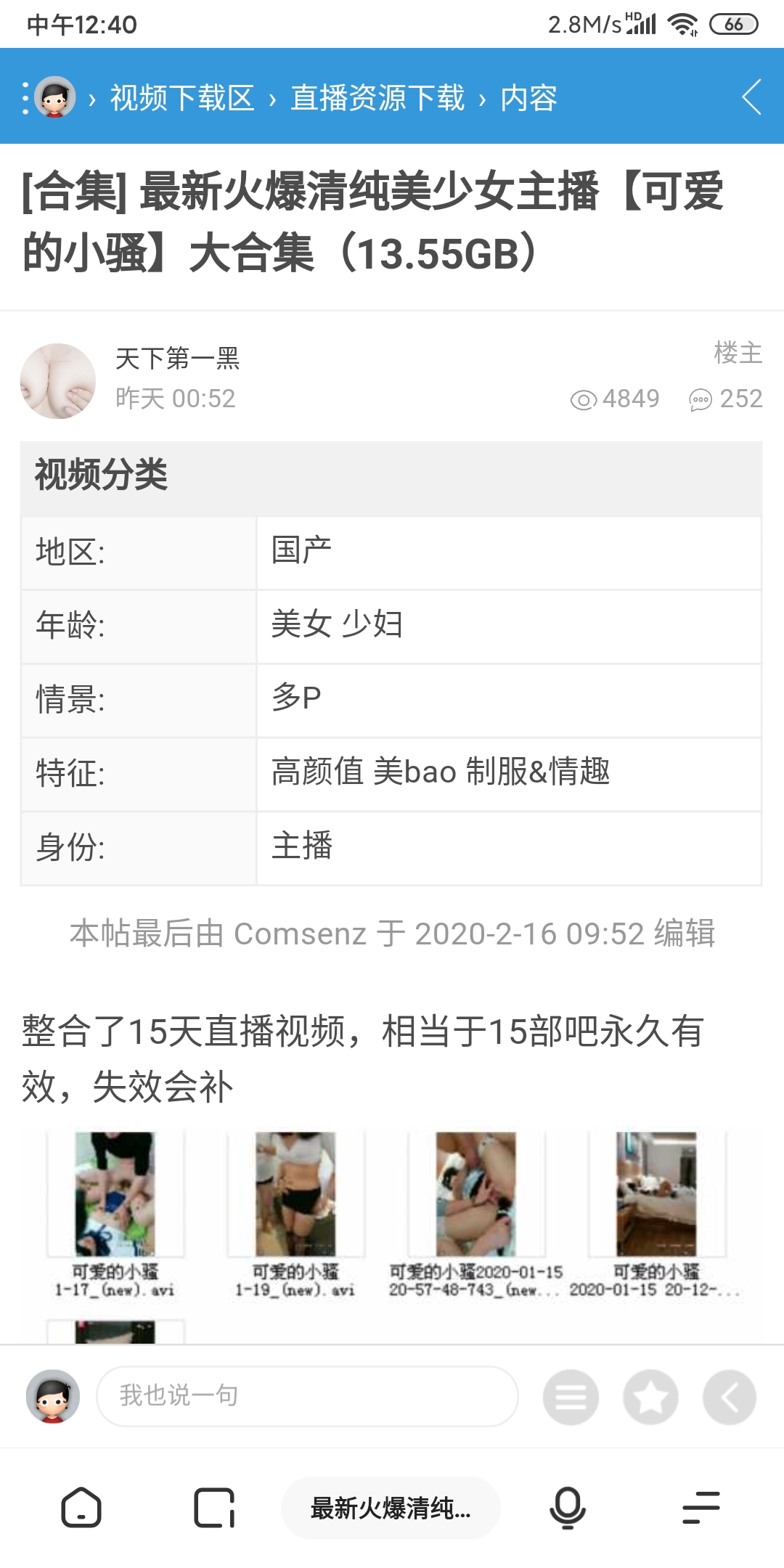Open the browser tabs switcher
Viewport: 784px width, 1568px height.
click(215, 1508)
